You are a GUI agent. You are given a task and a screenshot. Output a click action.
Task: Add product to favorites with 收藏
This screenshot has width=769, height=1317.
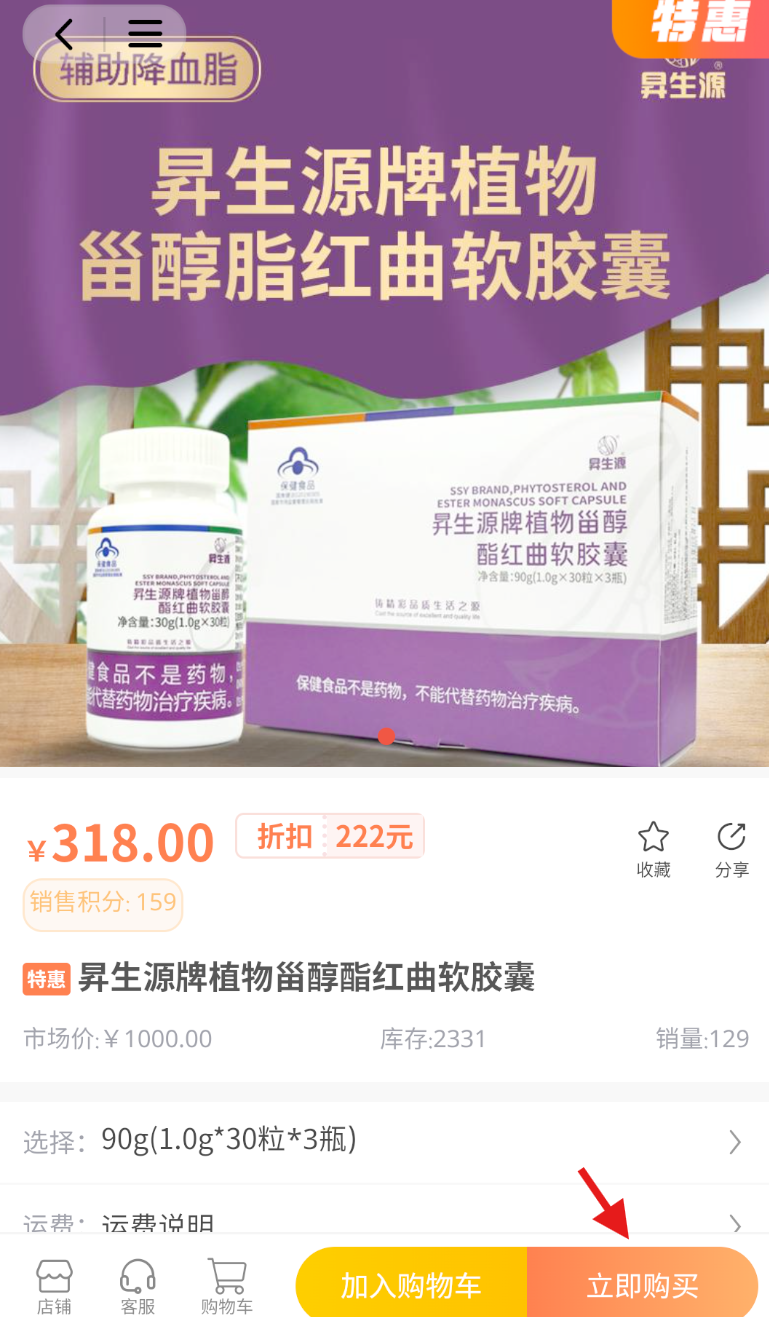click(653, 849)
